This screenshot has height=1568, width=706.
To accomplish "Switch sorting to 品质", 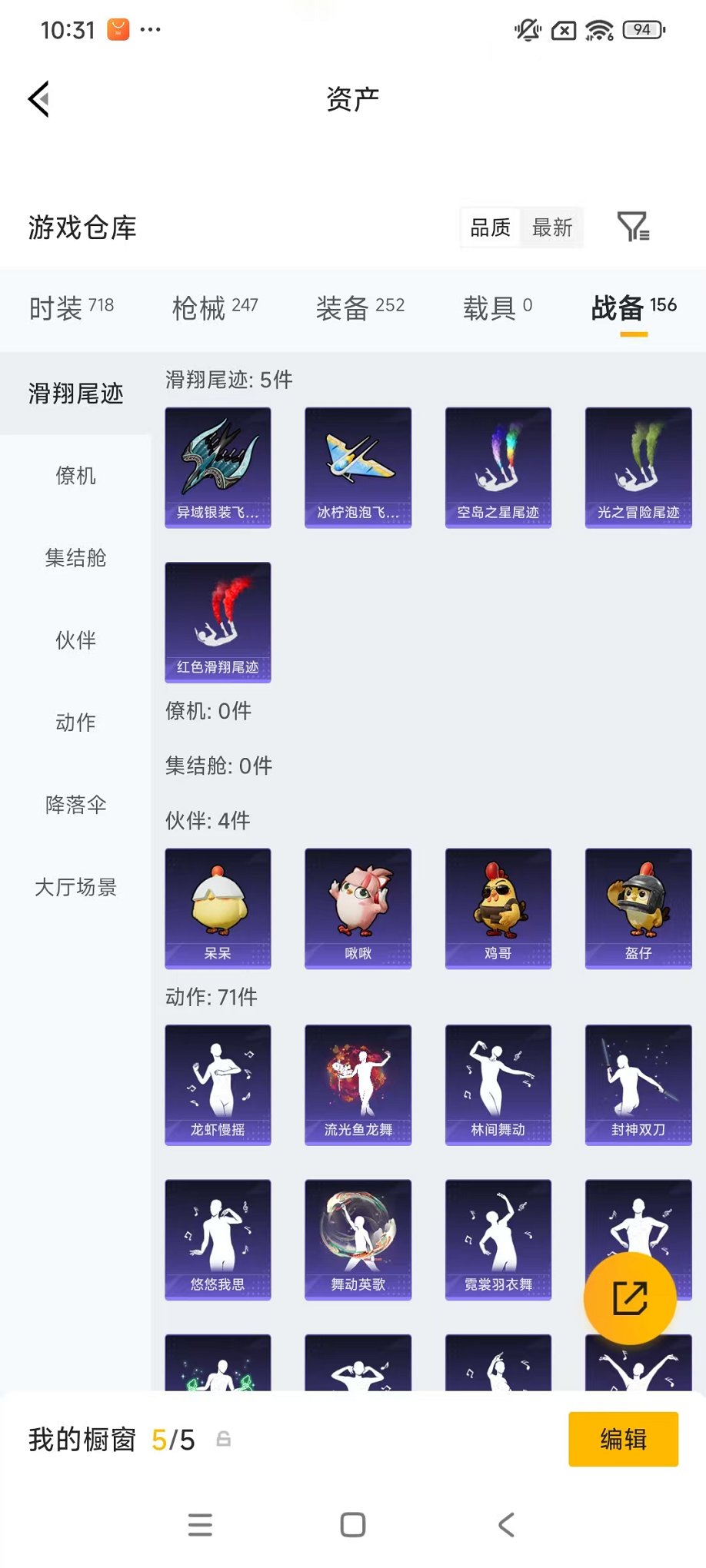I will [x=491, y=227].
